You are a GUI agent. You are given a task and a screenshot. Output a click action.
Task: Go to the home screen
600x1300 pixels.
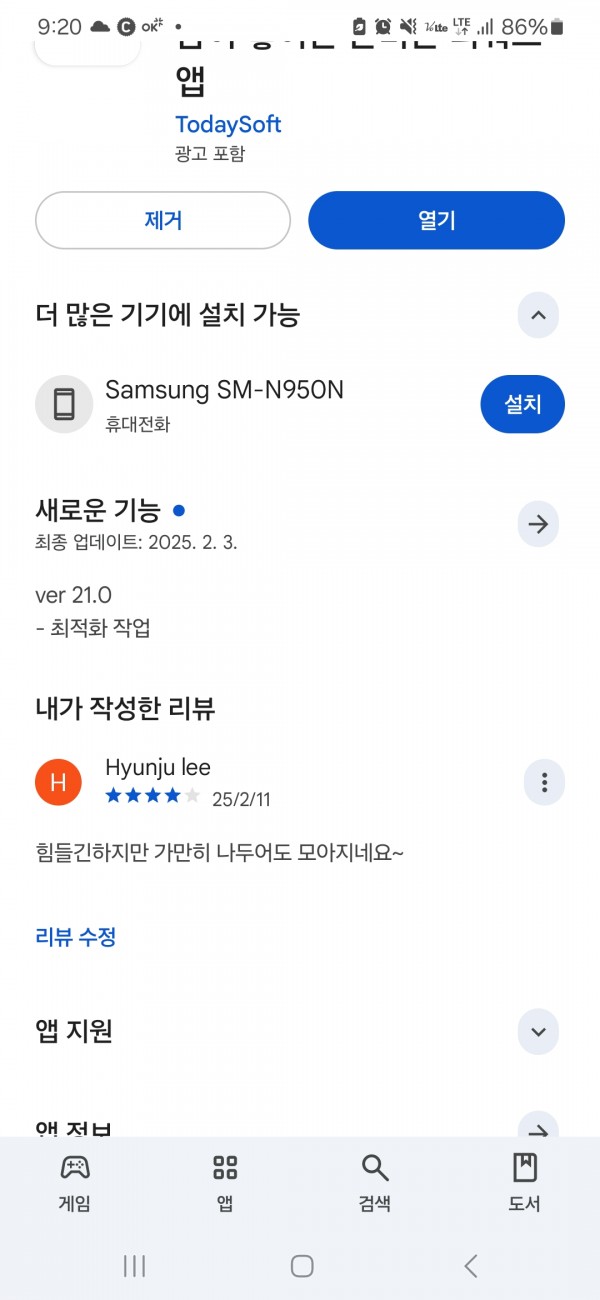pos(302,1266)
